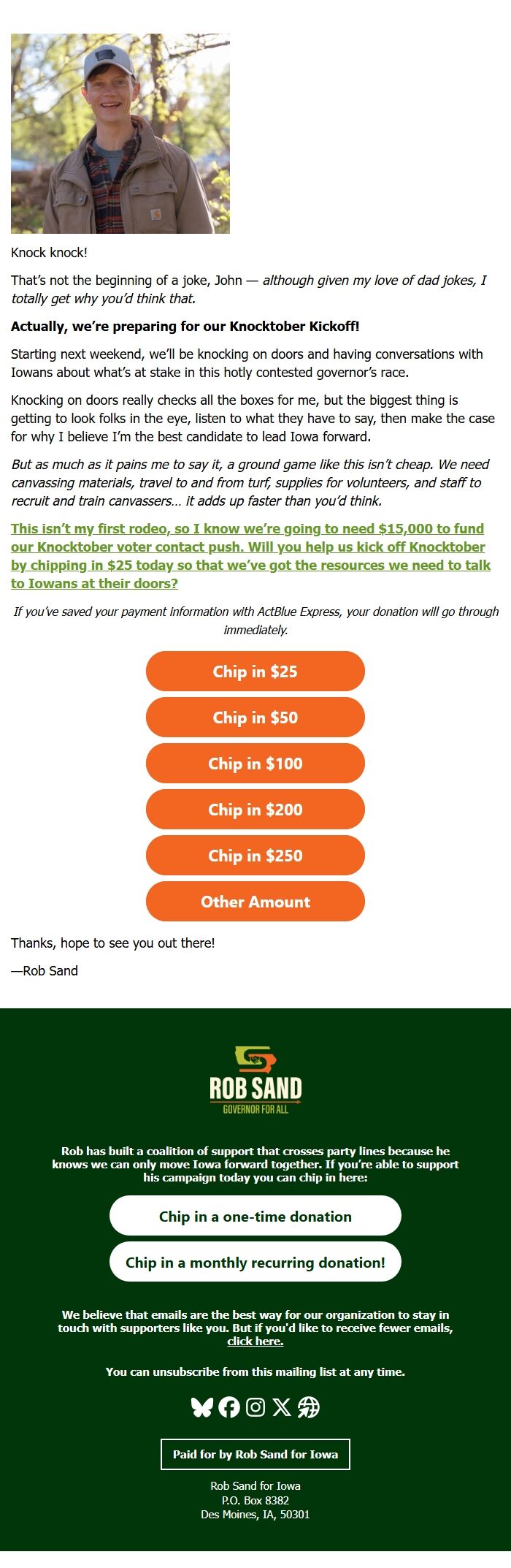Open the Bluesky butterfly icon

coord(201,1407)
